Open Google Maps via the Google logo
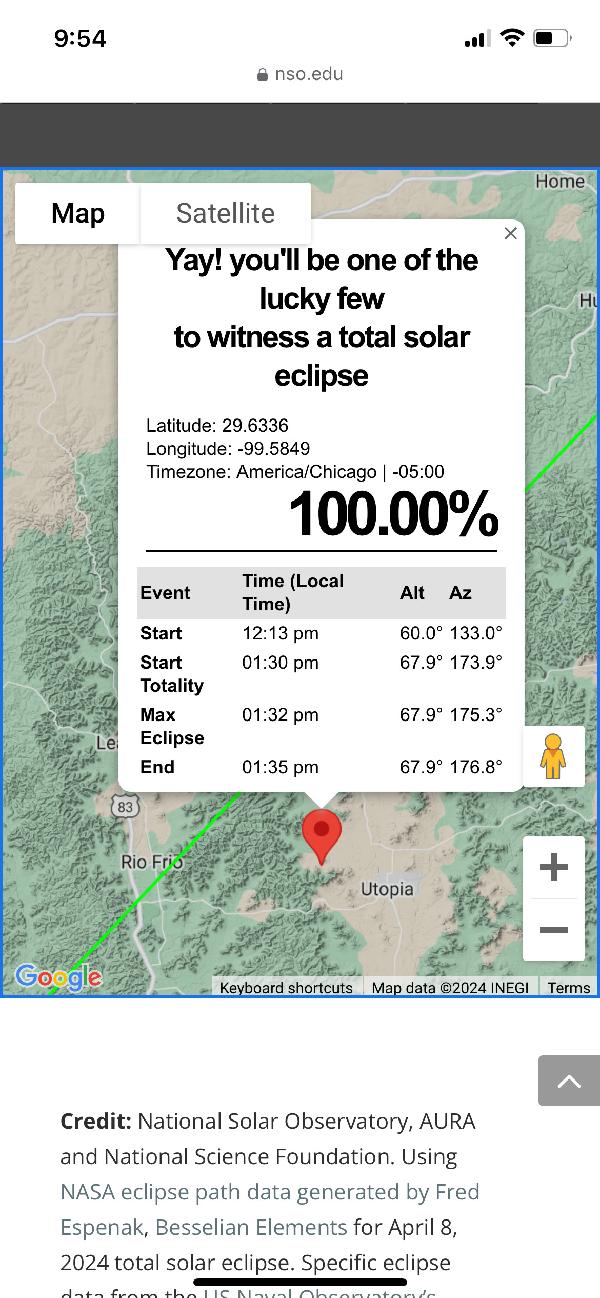Screen dimensions: 600x1298 (x=58, y=977)
